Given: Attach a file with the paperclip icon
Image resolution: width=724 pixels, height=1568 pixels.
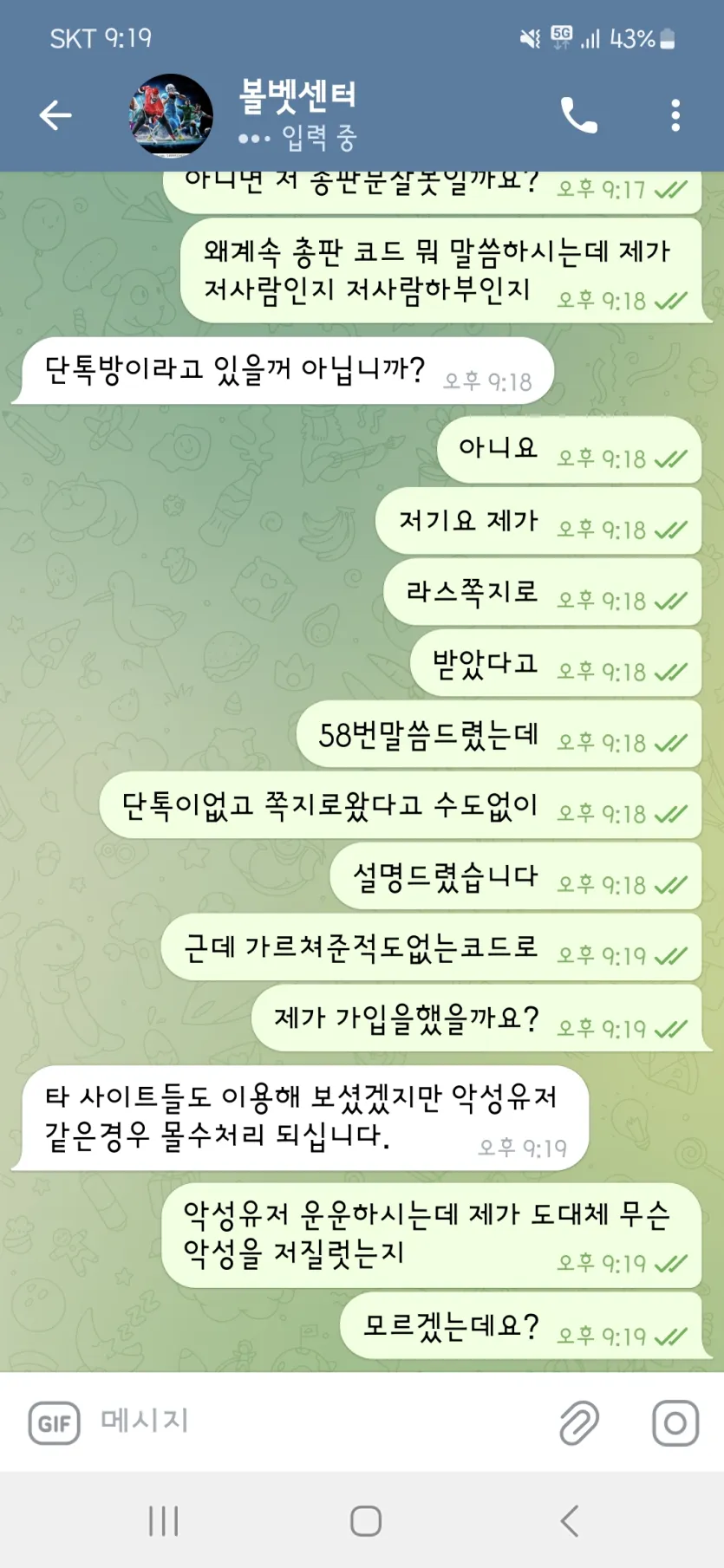Looking at the screenshot, I should 578,1423.
